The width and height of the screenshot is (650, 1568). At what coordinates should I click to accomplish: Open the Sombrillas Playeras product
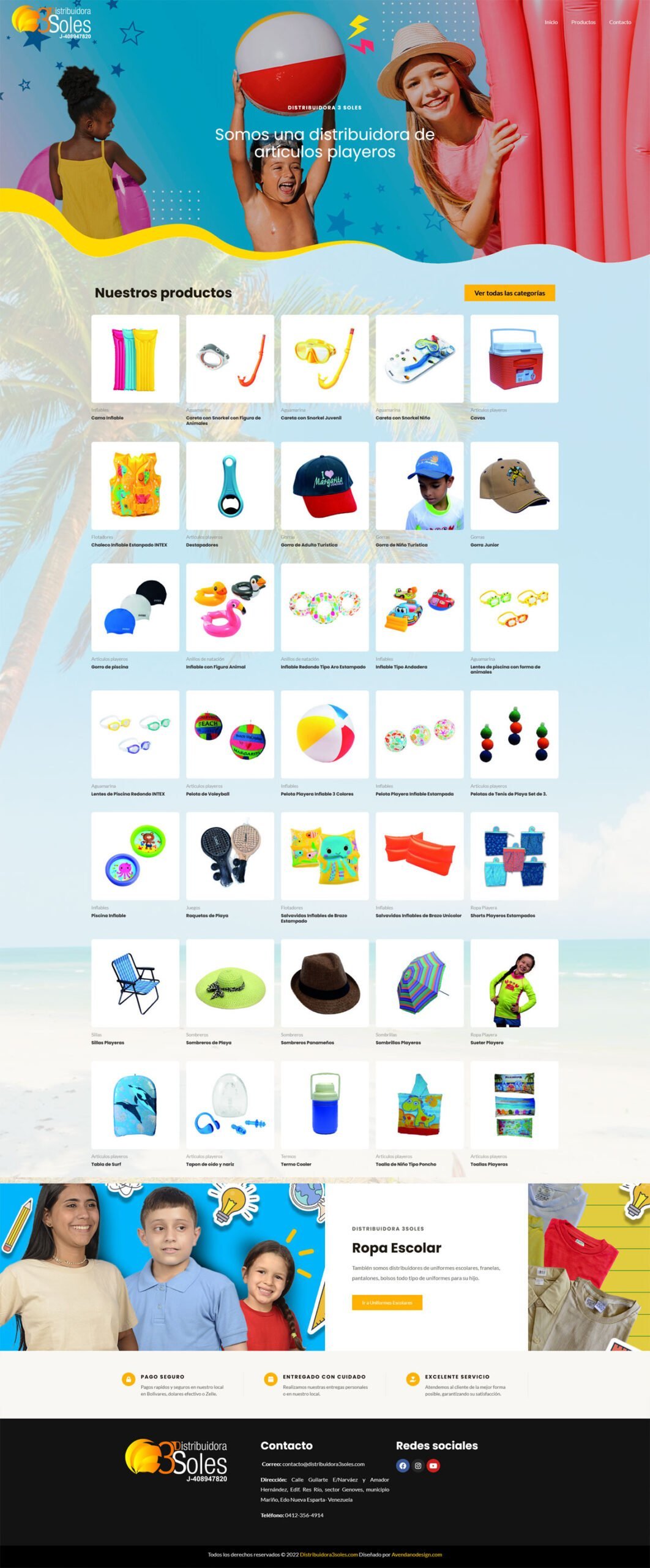(419, 983)
